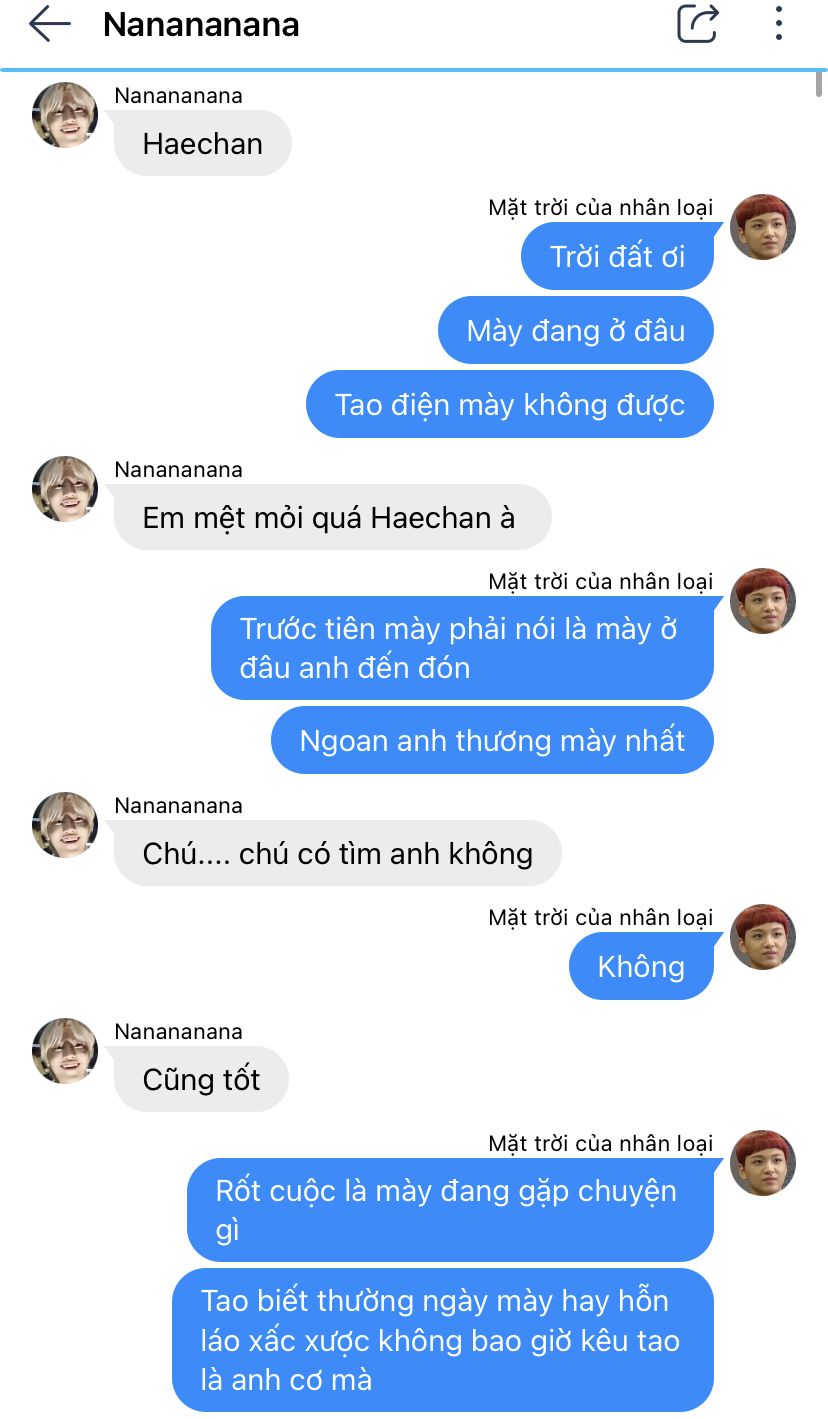828x1419 pixels.
Task: Open the three-dot overflow menu
Action: tap(778, 24)
